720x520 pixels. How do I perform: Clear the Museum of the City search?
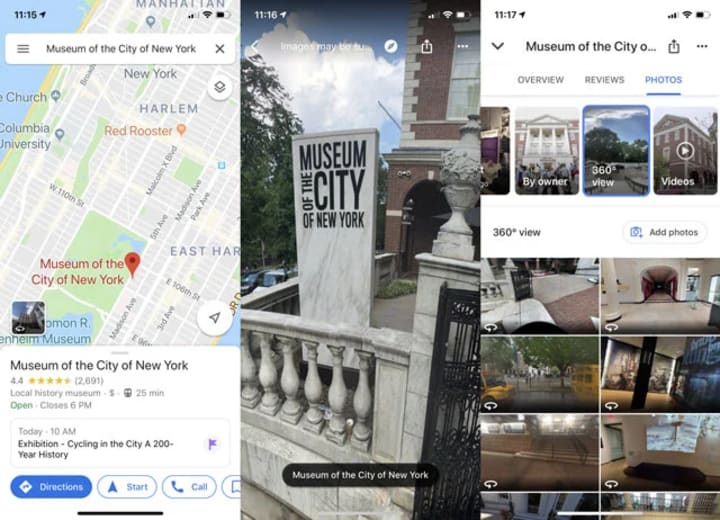[x=219, y=49]
